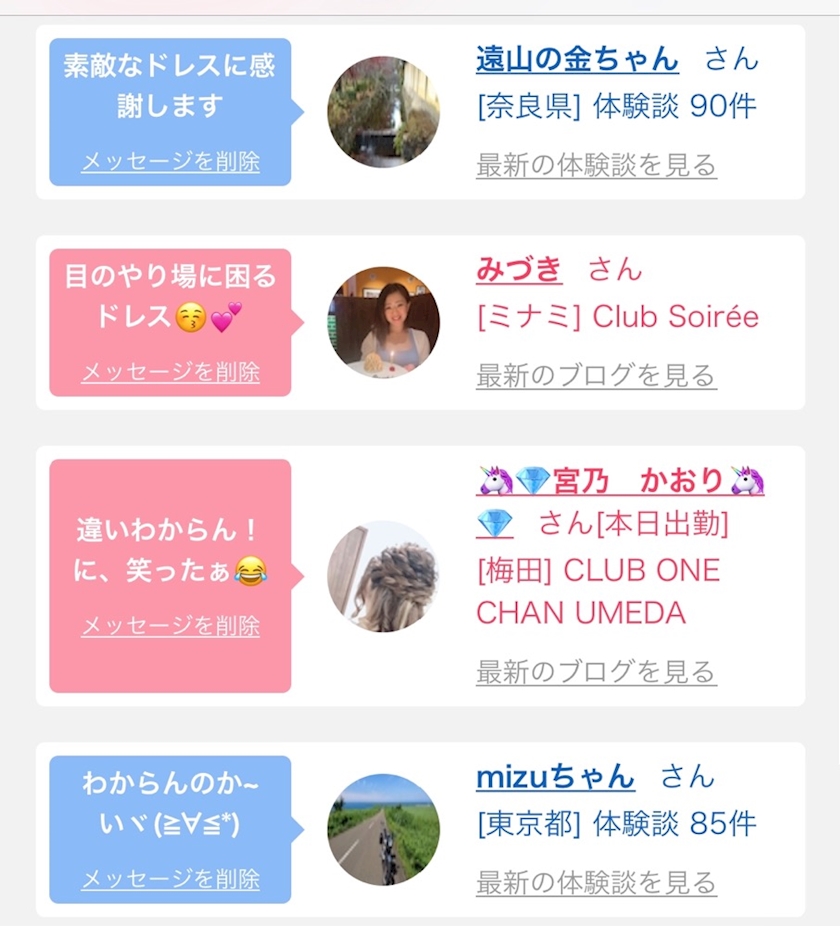This screenshot has height=926, width=840.
Task: Delete the 素敵なドレスに感謝します message
Action: pyautogui.click(x=170, y=162)
